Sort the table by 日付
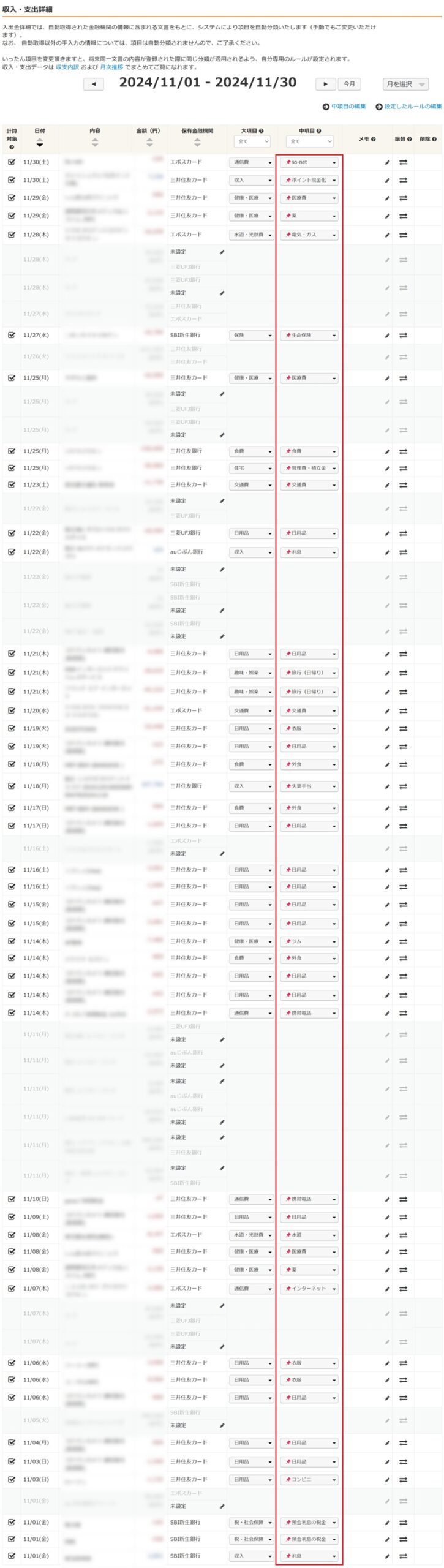 (x=40, y=142)
